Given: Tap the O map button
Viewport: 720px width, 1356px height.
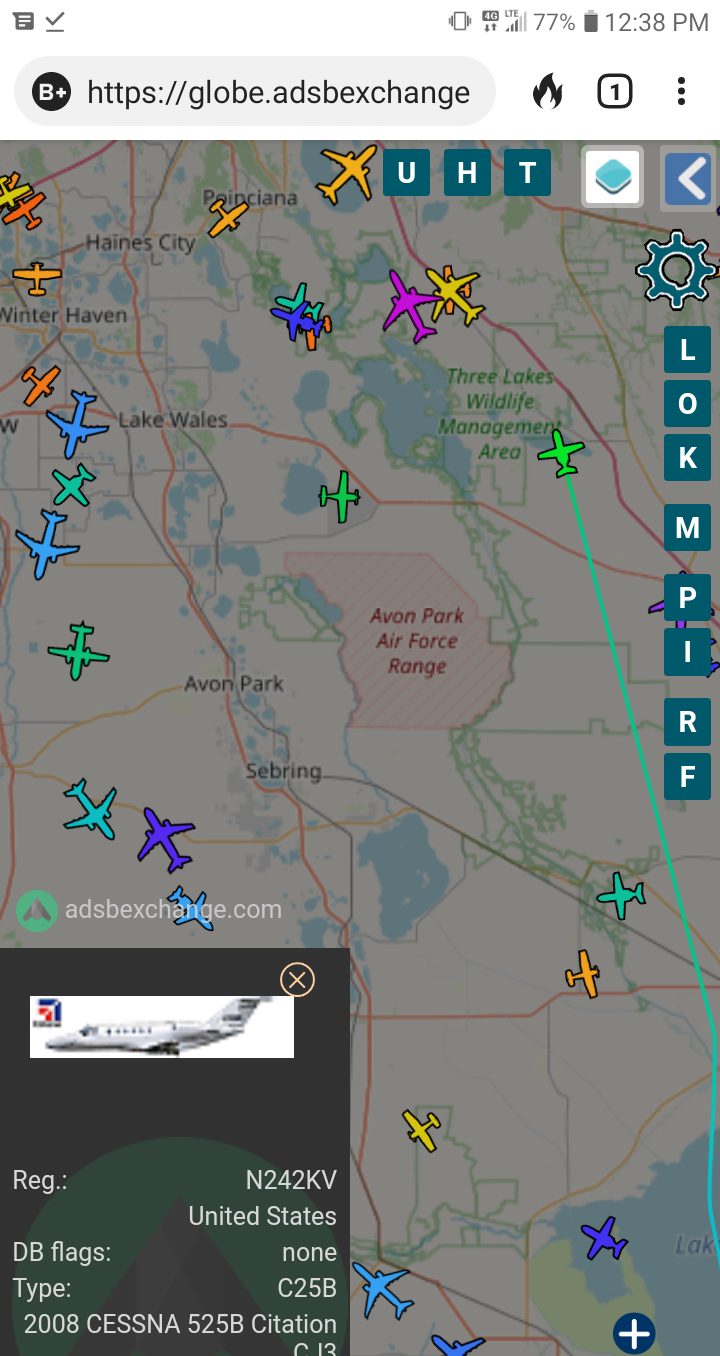Looking at the screenshot, I should [687, 404].
